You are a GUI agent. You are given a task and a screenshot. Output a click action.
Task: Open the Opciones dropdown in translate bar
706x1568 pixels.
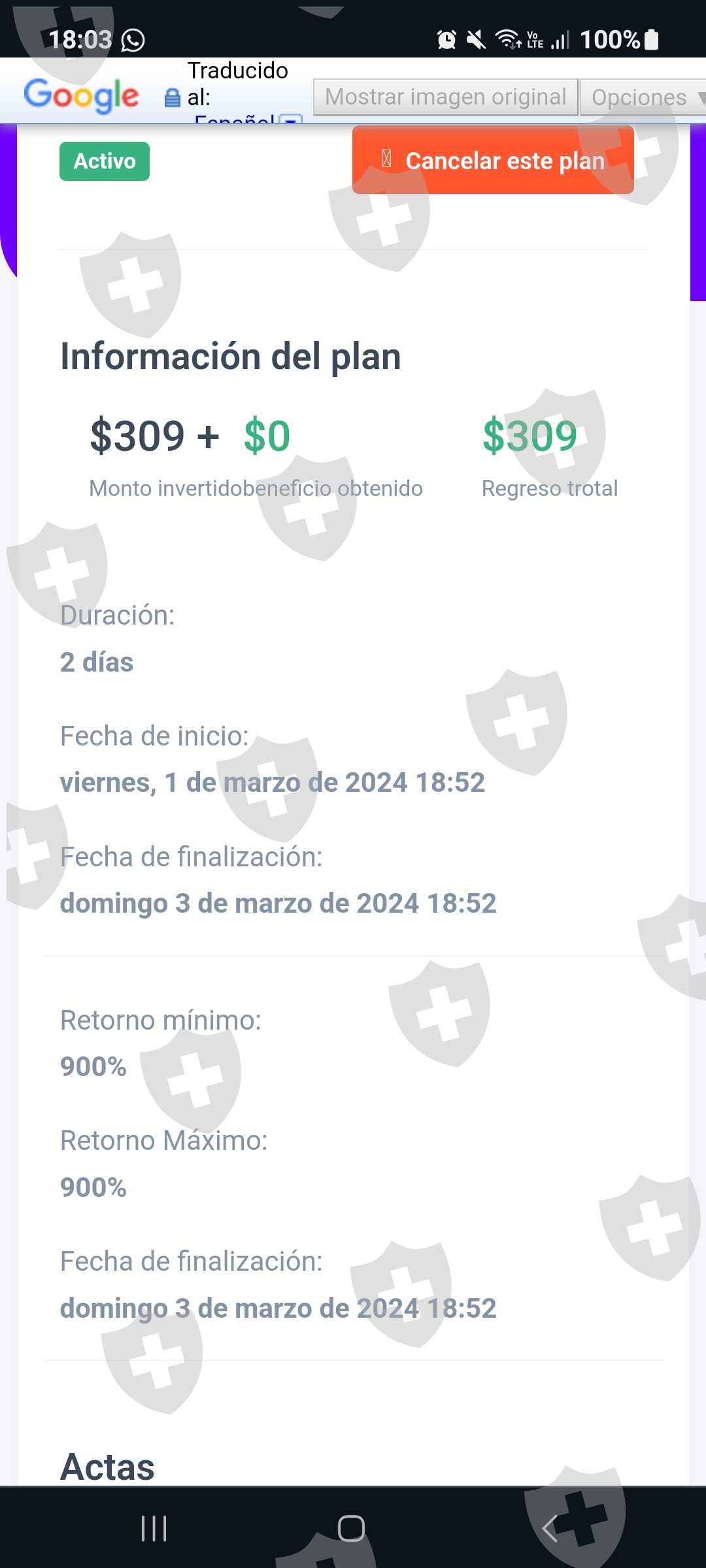644,97
